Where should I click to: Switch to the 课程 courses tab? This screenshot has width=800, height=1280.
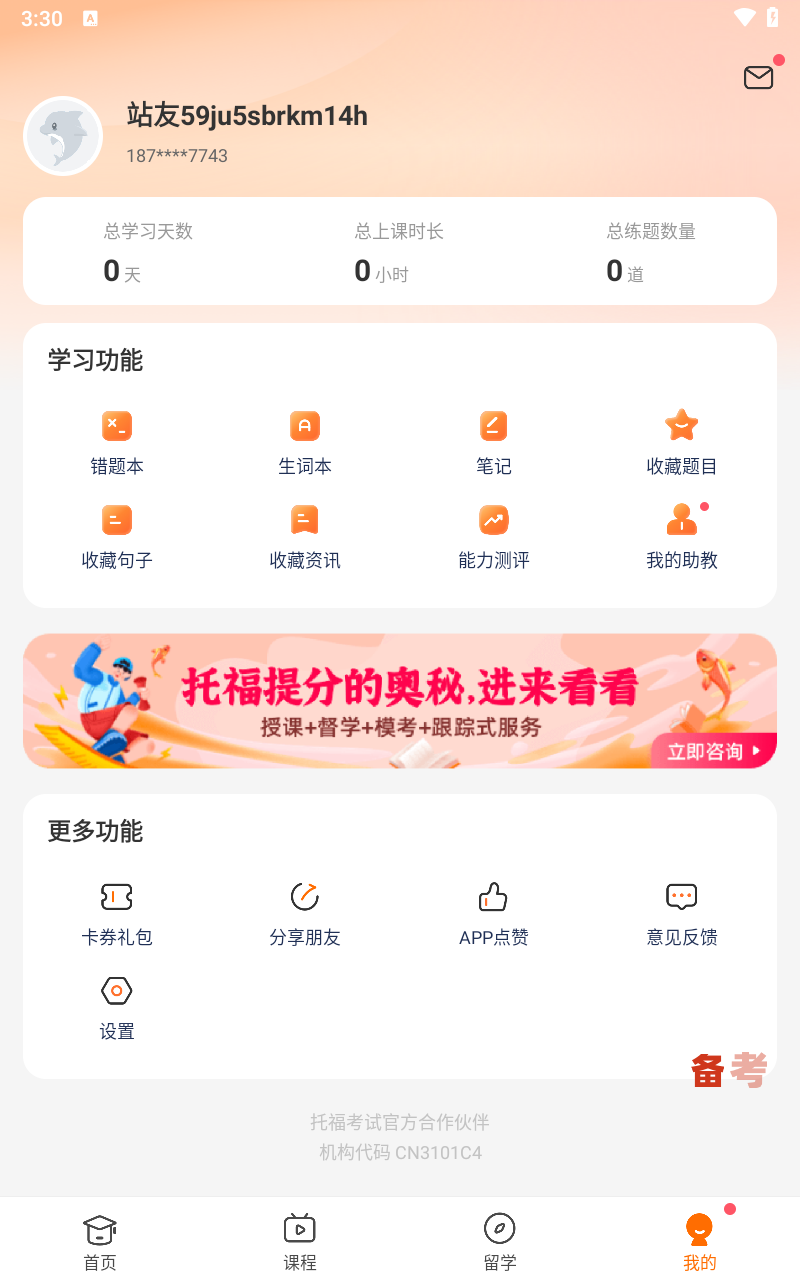pos(299,1239)
